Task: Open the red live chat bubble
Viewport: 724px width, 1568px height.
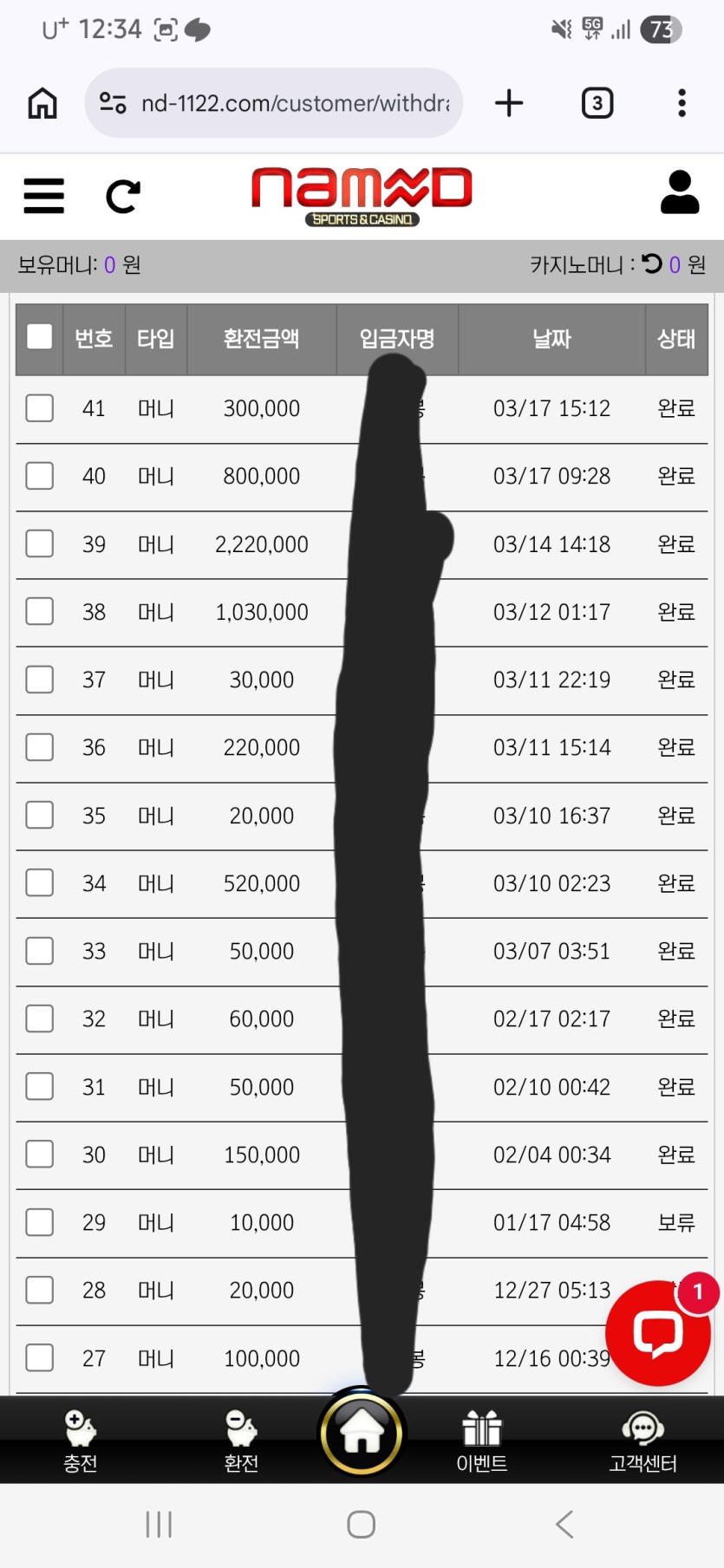Action: 658,1333
